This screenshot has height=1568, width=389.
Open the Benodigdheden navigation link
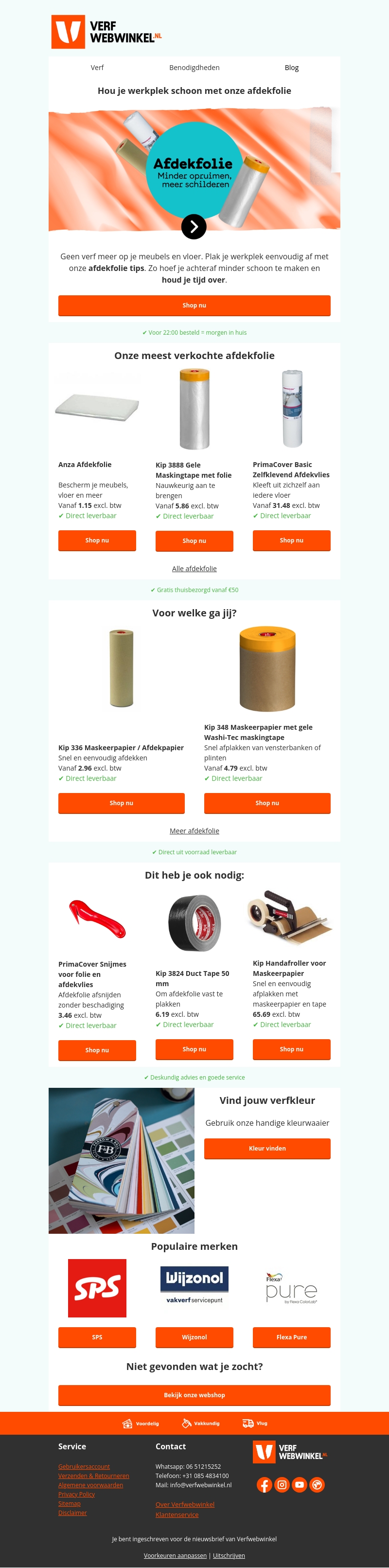[194, 68]
